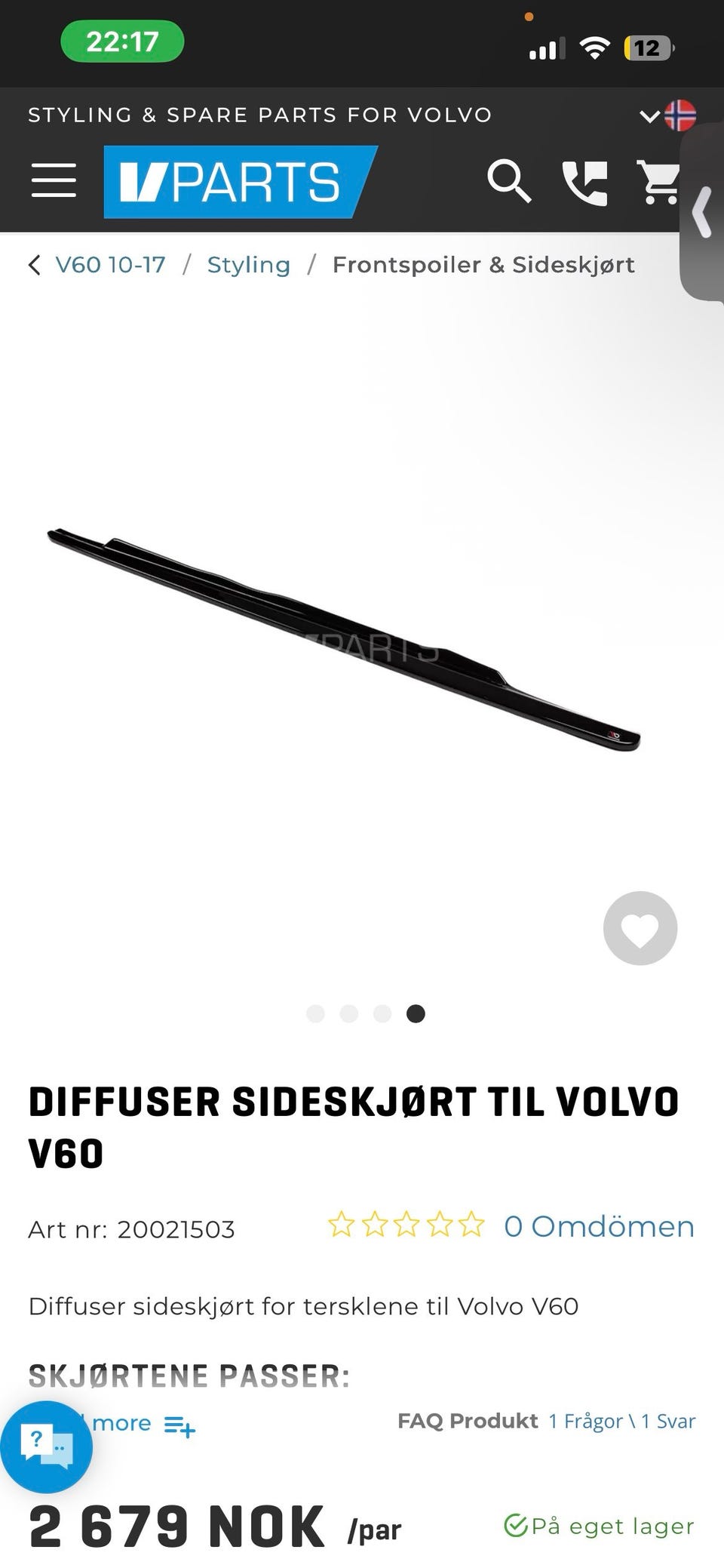This screenshot has width=724, height=1568.
Task: Open the search function
Action: pos(510,181)
